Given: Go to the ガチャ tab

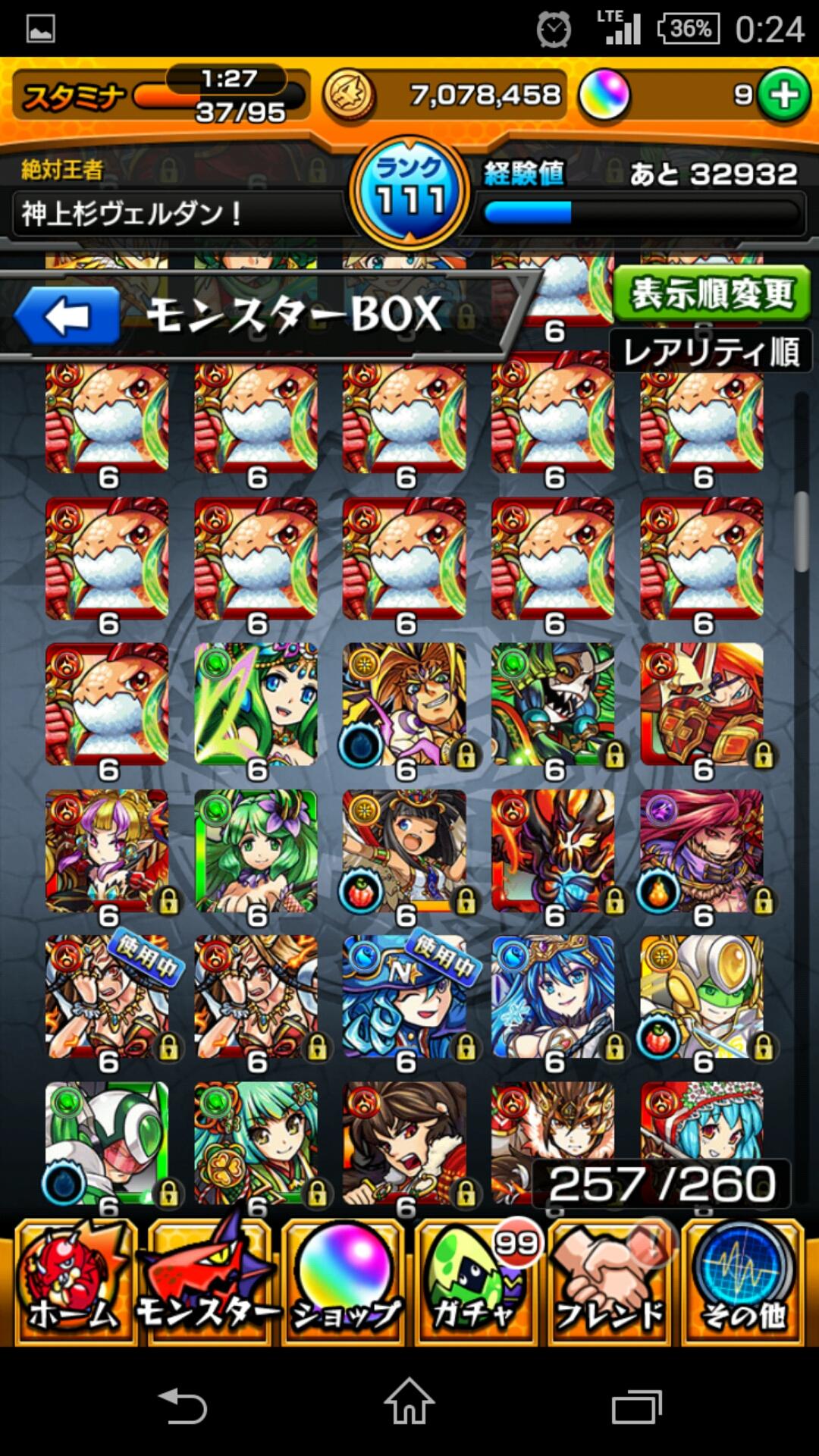Looking at the screenshot, I should 478,1283.
